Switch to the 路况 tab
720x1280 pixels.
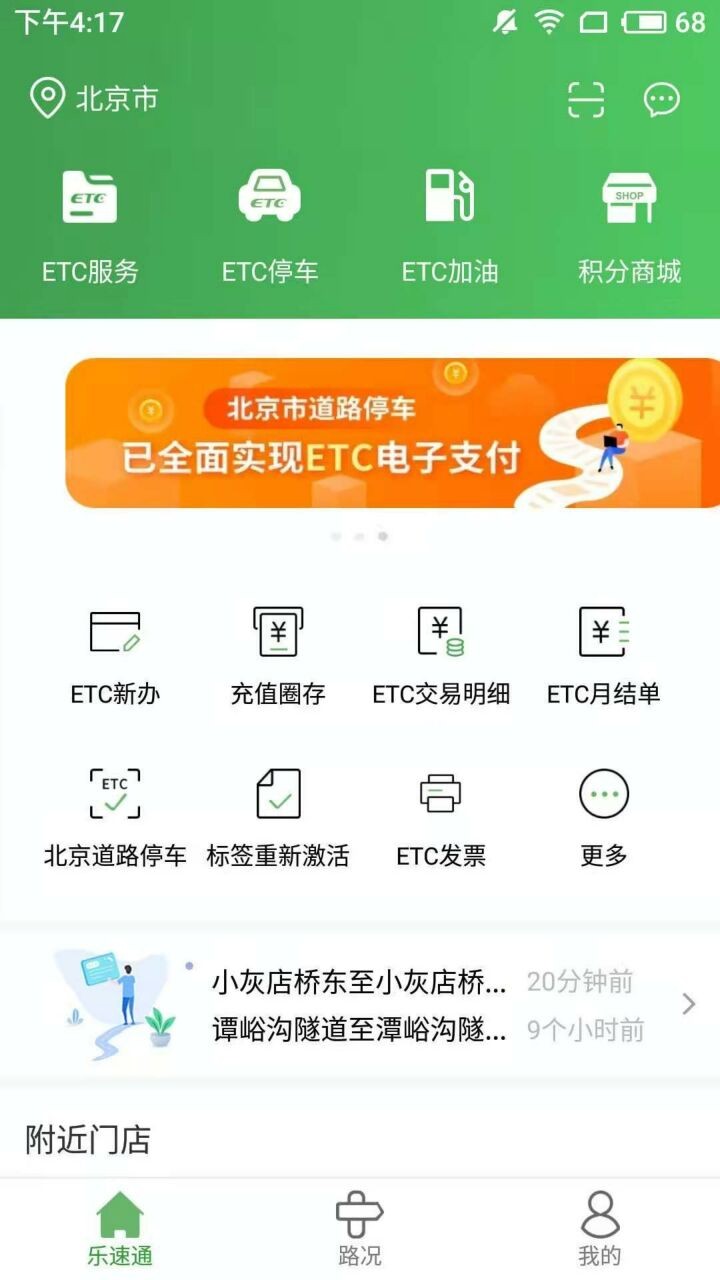tap(359, 1229)
